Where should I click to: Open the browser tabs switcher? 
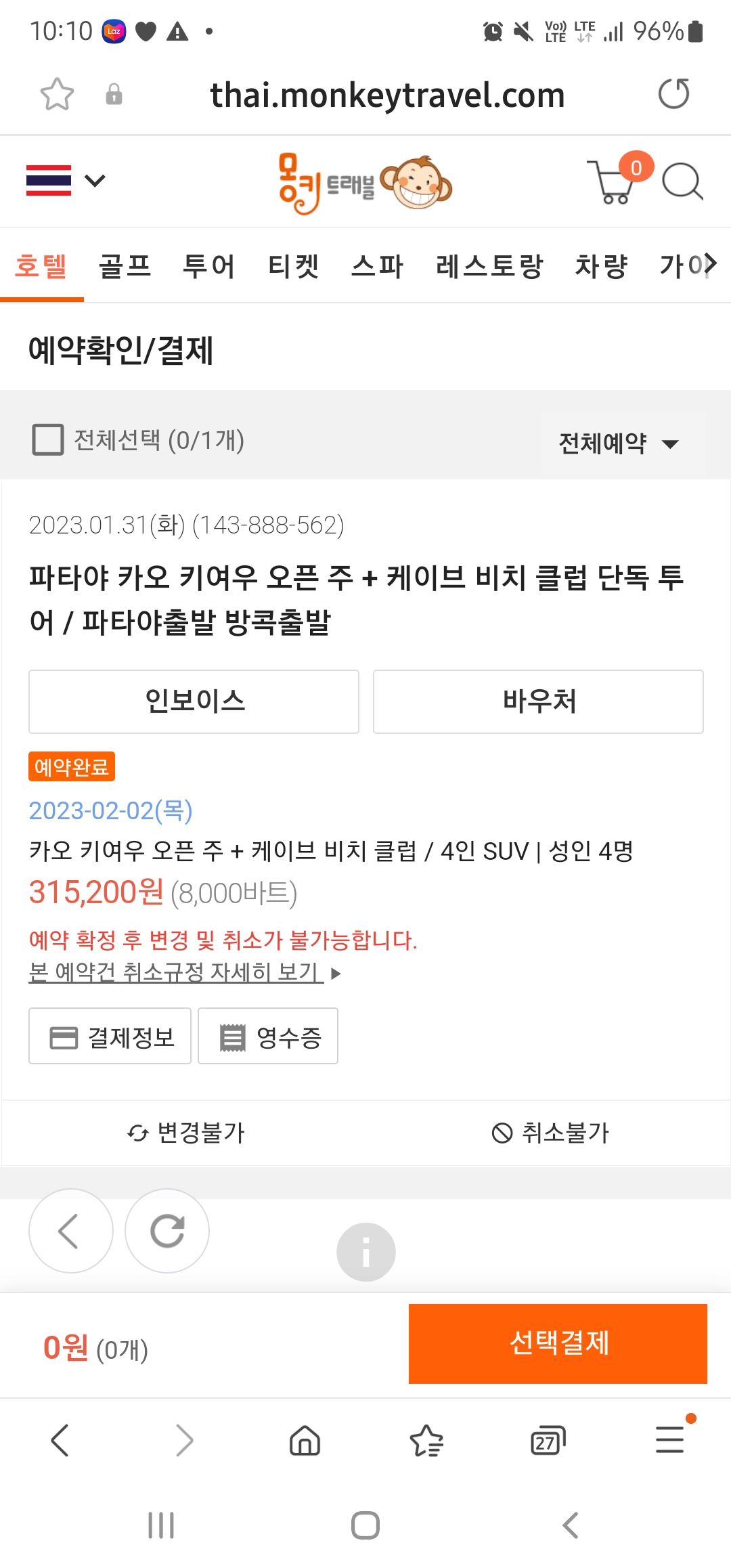(x=547, y=1441)
